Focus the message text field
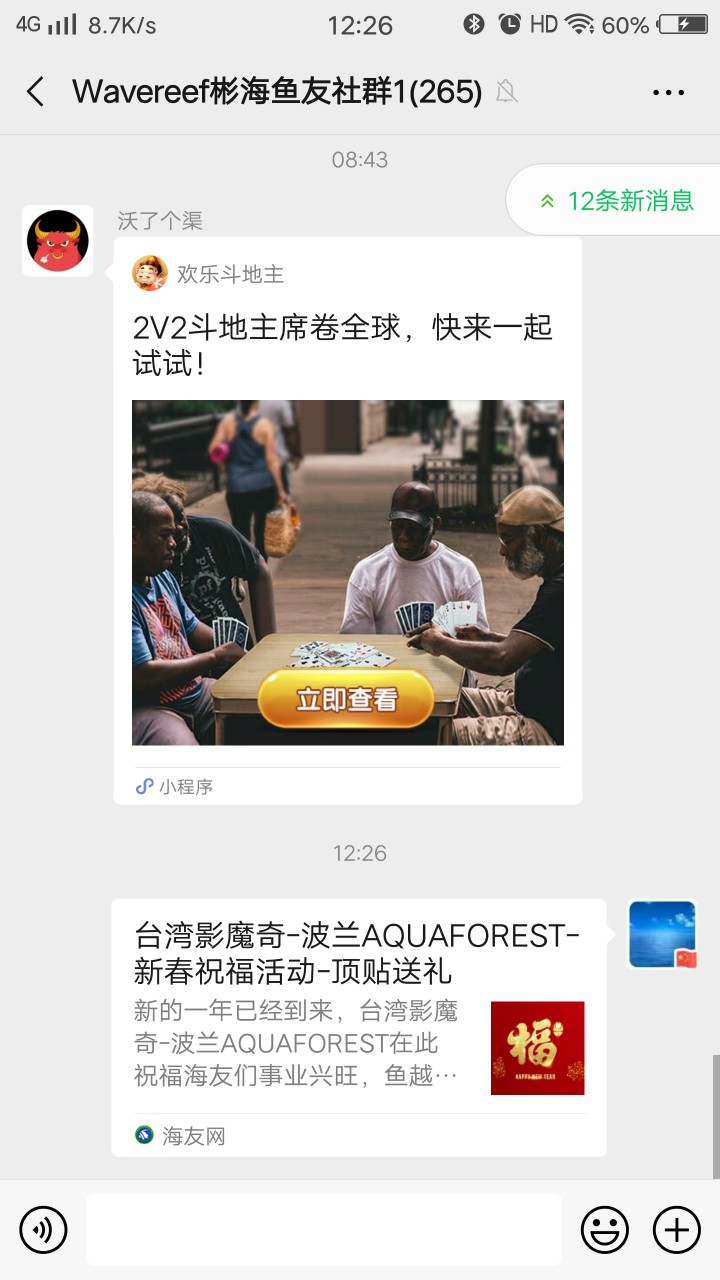 coord(323,1229)
